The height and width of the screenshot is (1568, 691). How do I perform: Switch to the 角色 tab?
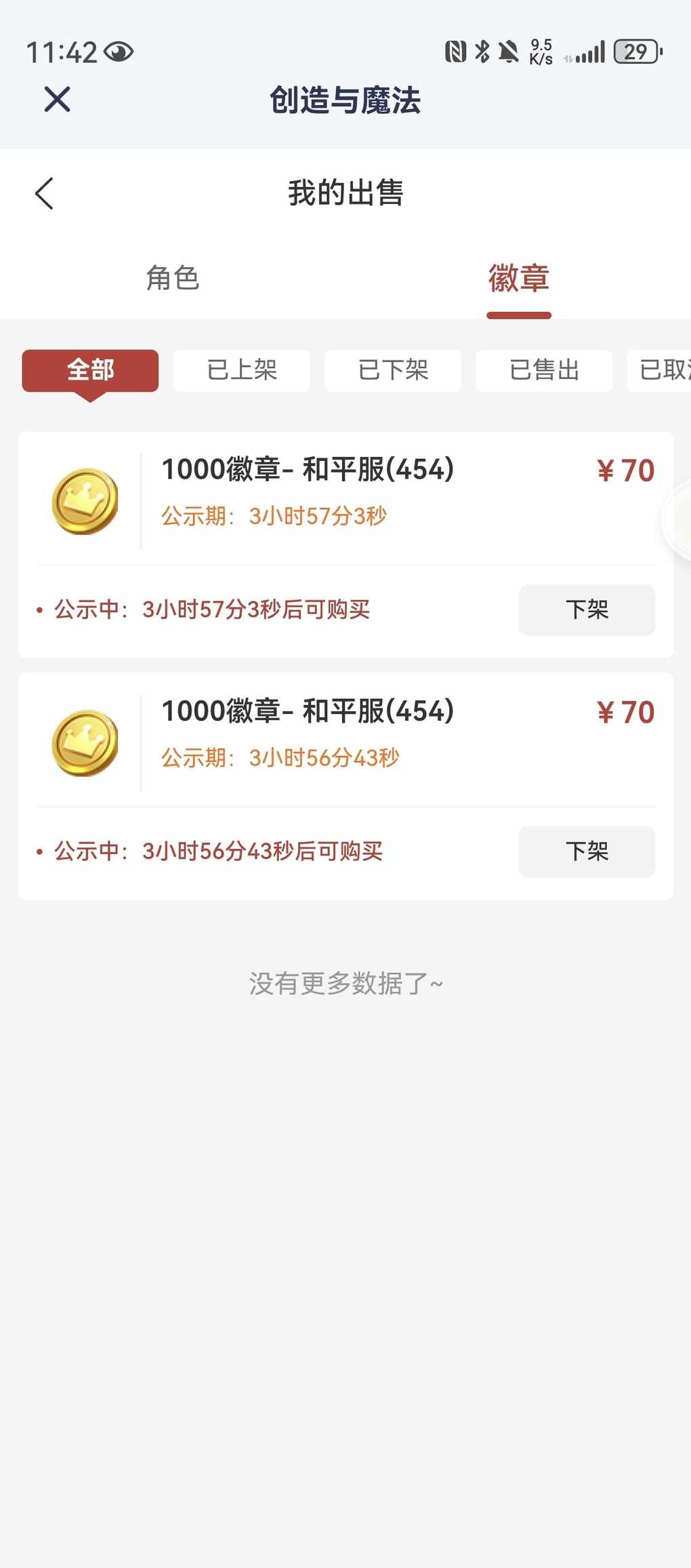coord(173,278)
